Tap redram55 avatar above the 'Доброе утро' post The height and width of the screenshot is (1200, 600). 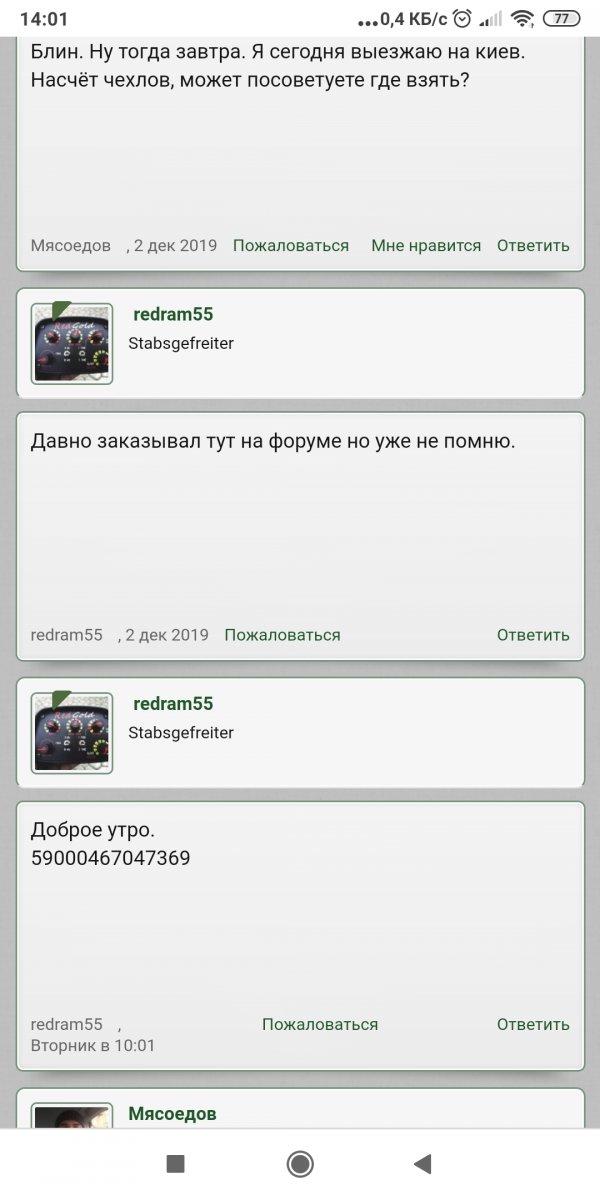click(72, 733)
